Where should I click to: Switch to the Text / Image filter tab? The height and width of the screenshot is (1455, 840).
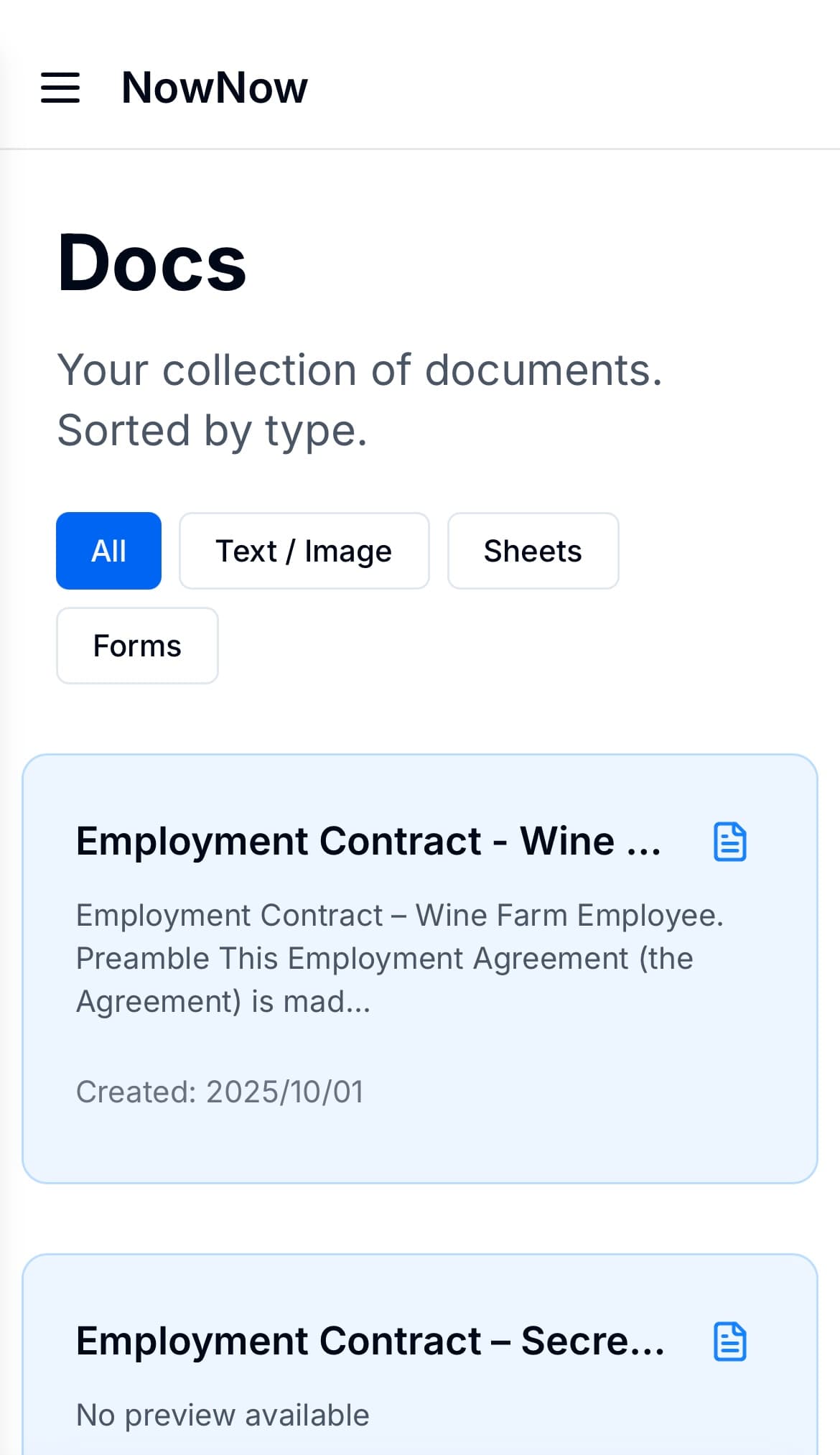304,550
